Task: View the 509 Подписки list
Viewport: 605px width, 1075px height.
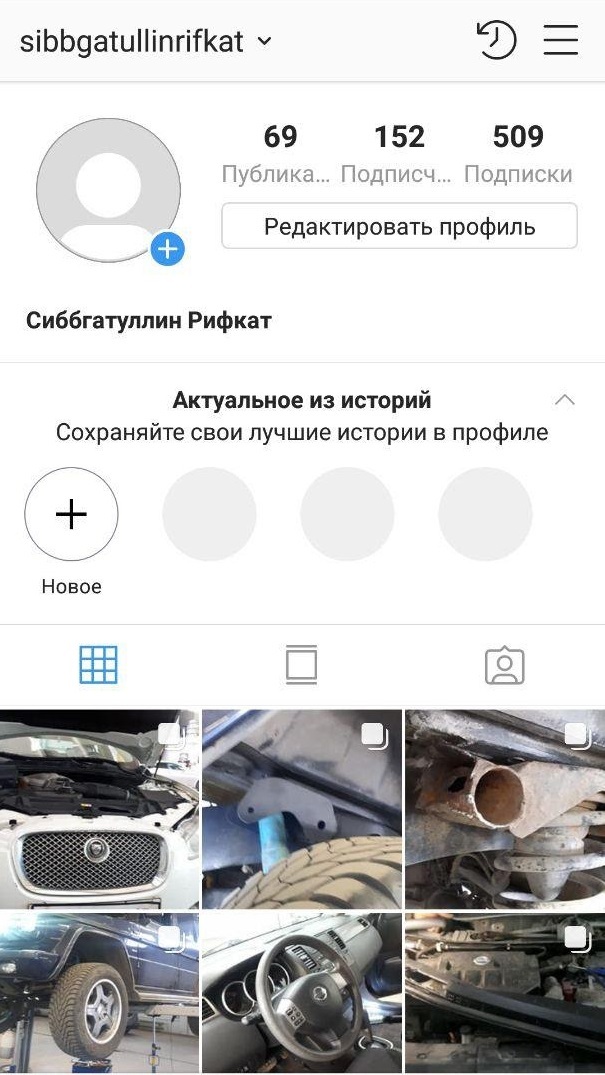Action: click(517, 153)
